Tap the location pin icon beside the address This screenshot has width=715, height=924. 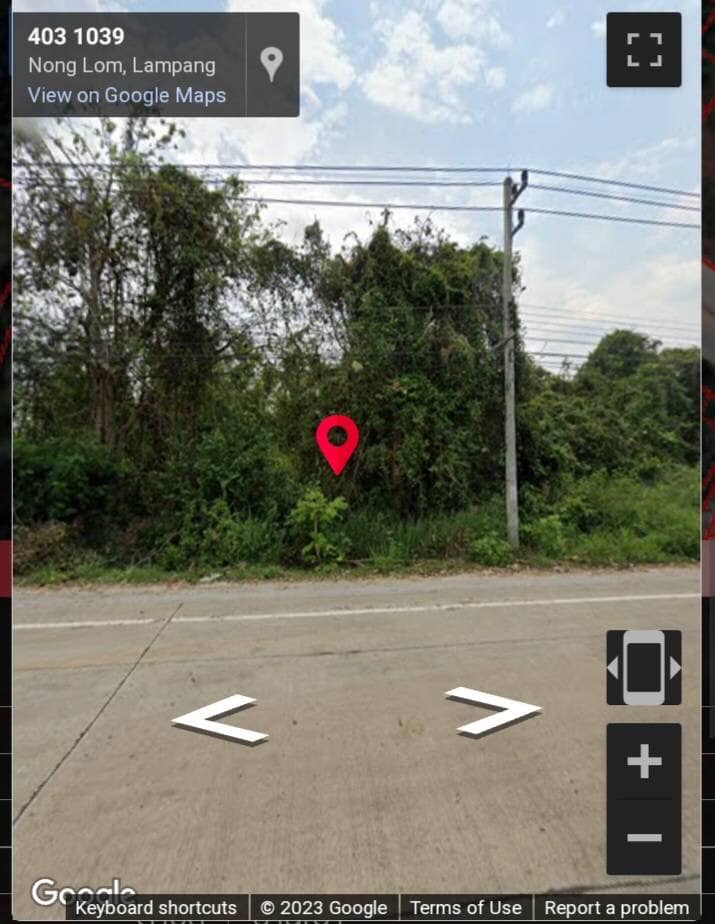pyautogui.click(x=272, y=64)
